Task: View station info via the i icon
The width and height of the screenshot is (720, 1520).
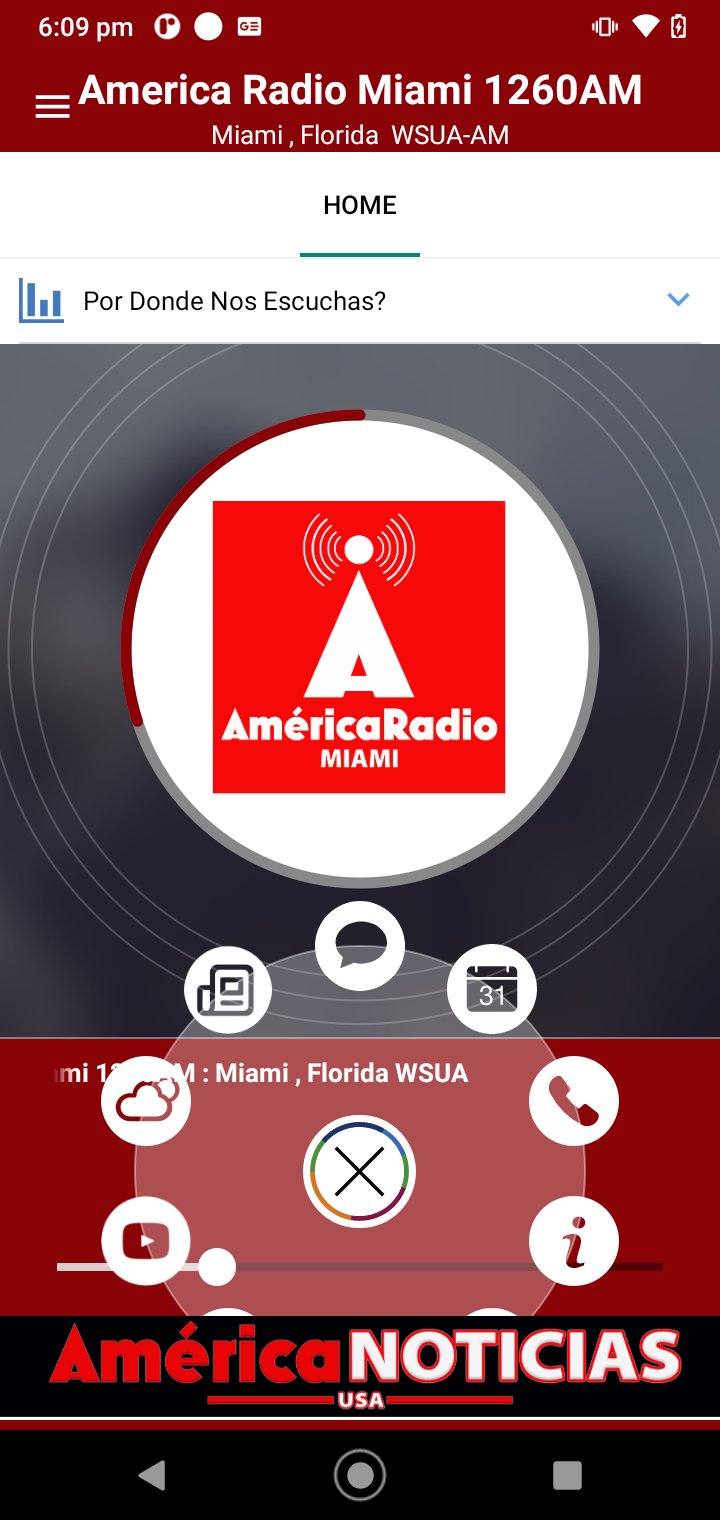Action: [574, 1240]
